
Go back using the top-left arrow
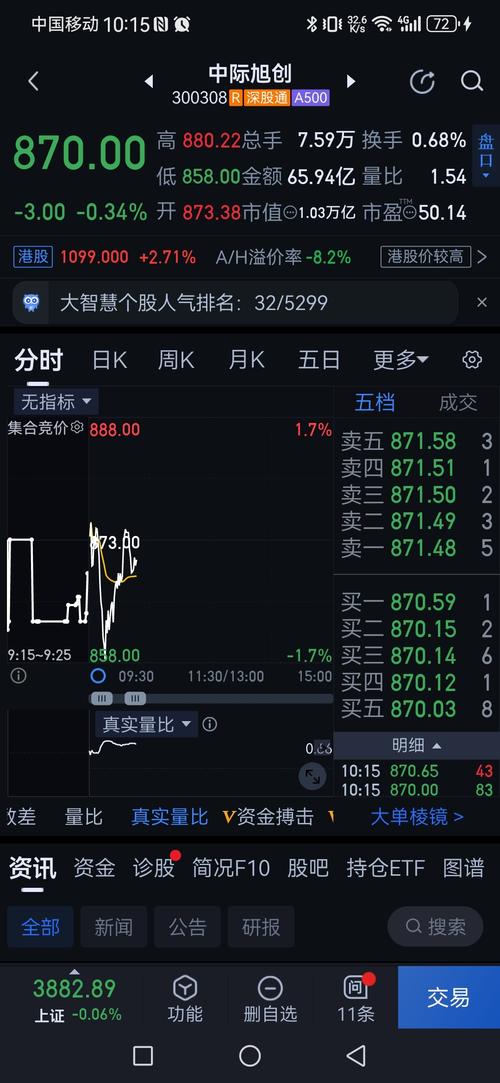(33, 82)
